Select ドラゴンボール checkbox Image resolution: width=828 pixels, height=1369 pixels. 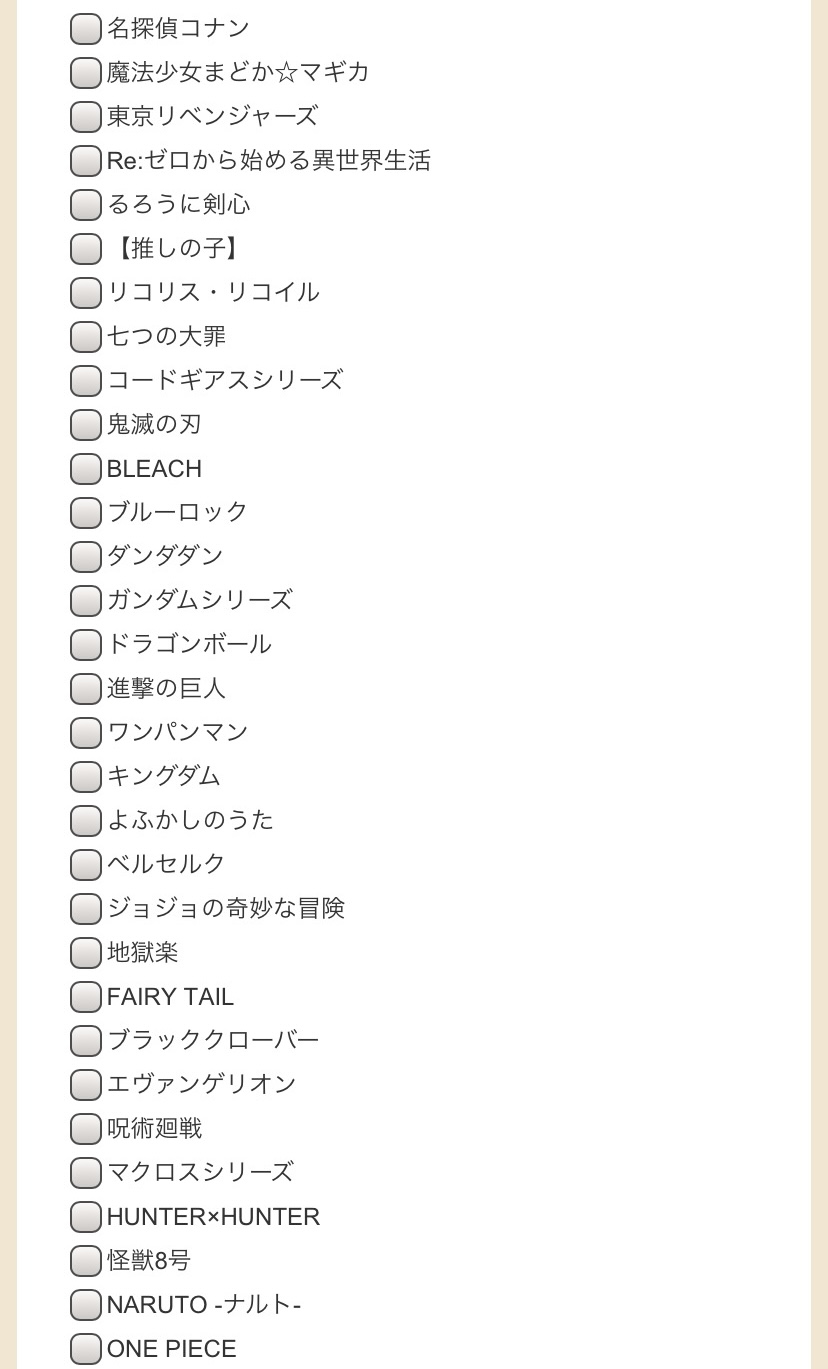click(x=86, y=645)
